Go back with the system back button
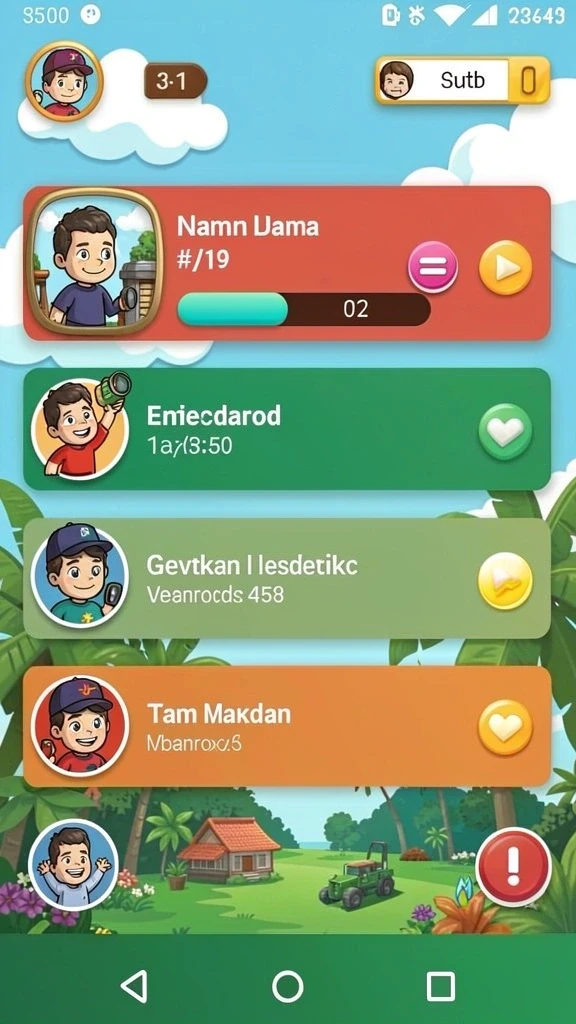This screenshot has height=1024, width=576. point(135,985)
